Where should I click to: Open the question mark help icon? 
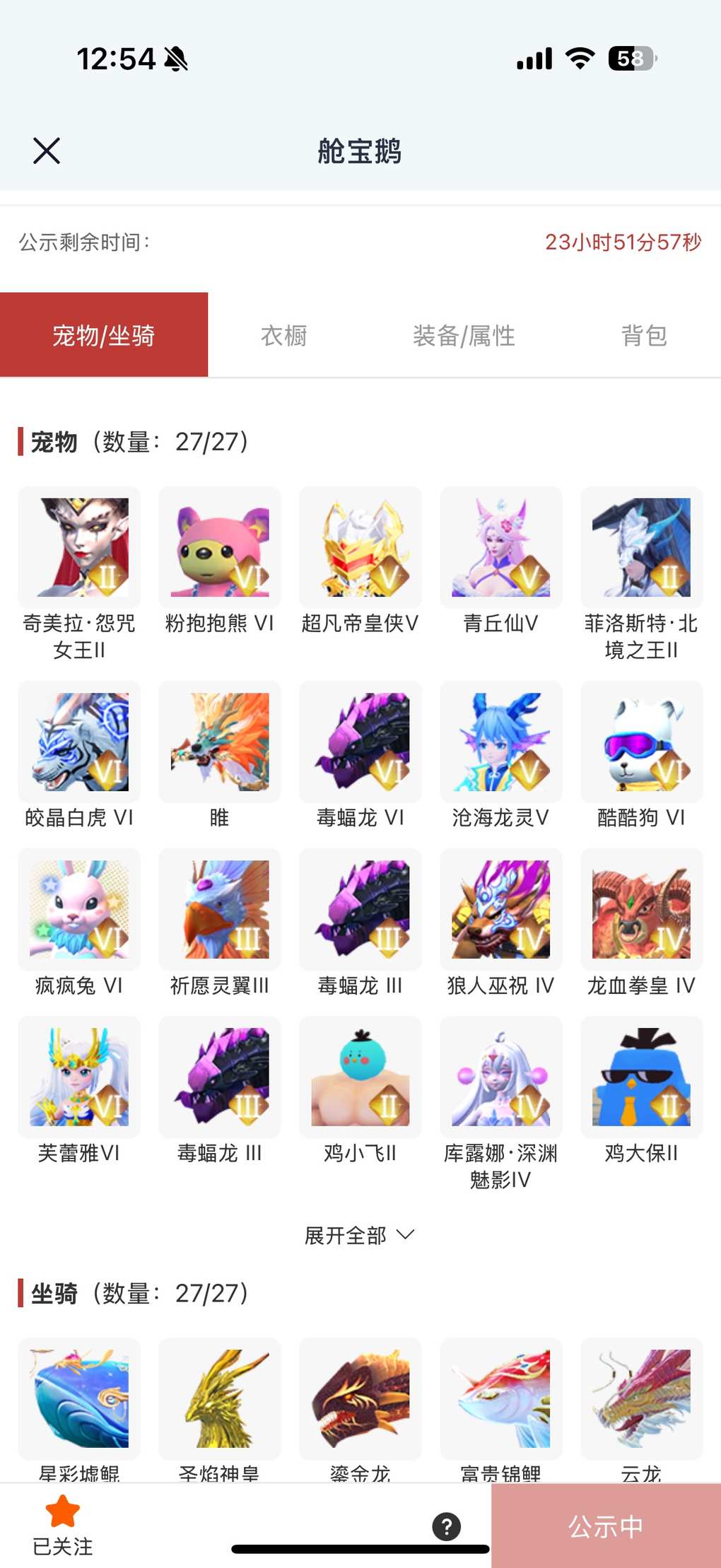[x=447, y=1526]
